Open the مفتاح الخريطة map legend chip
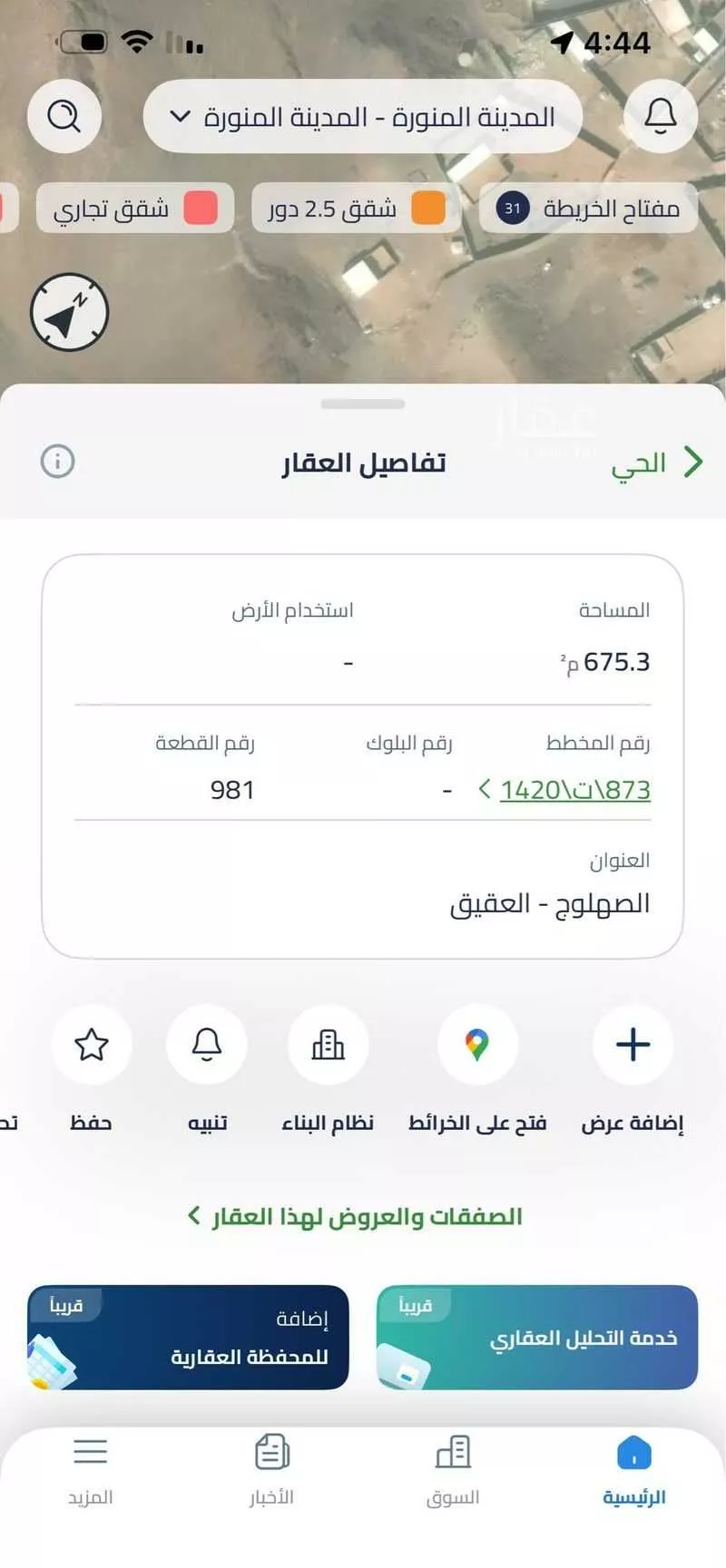 [588, 209]
